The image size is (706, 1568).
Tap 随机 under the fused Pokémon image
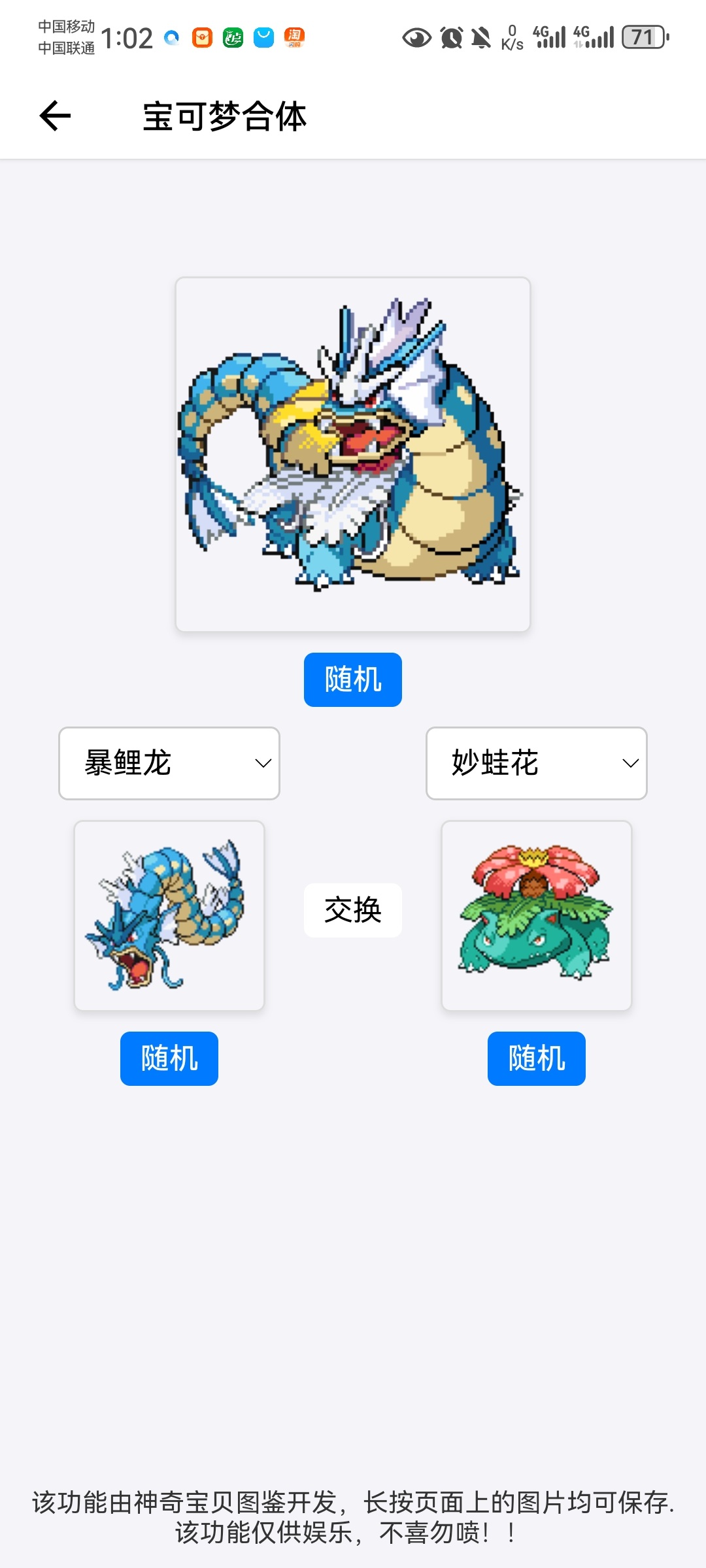352,679
